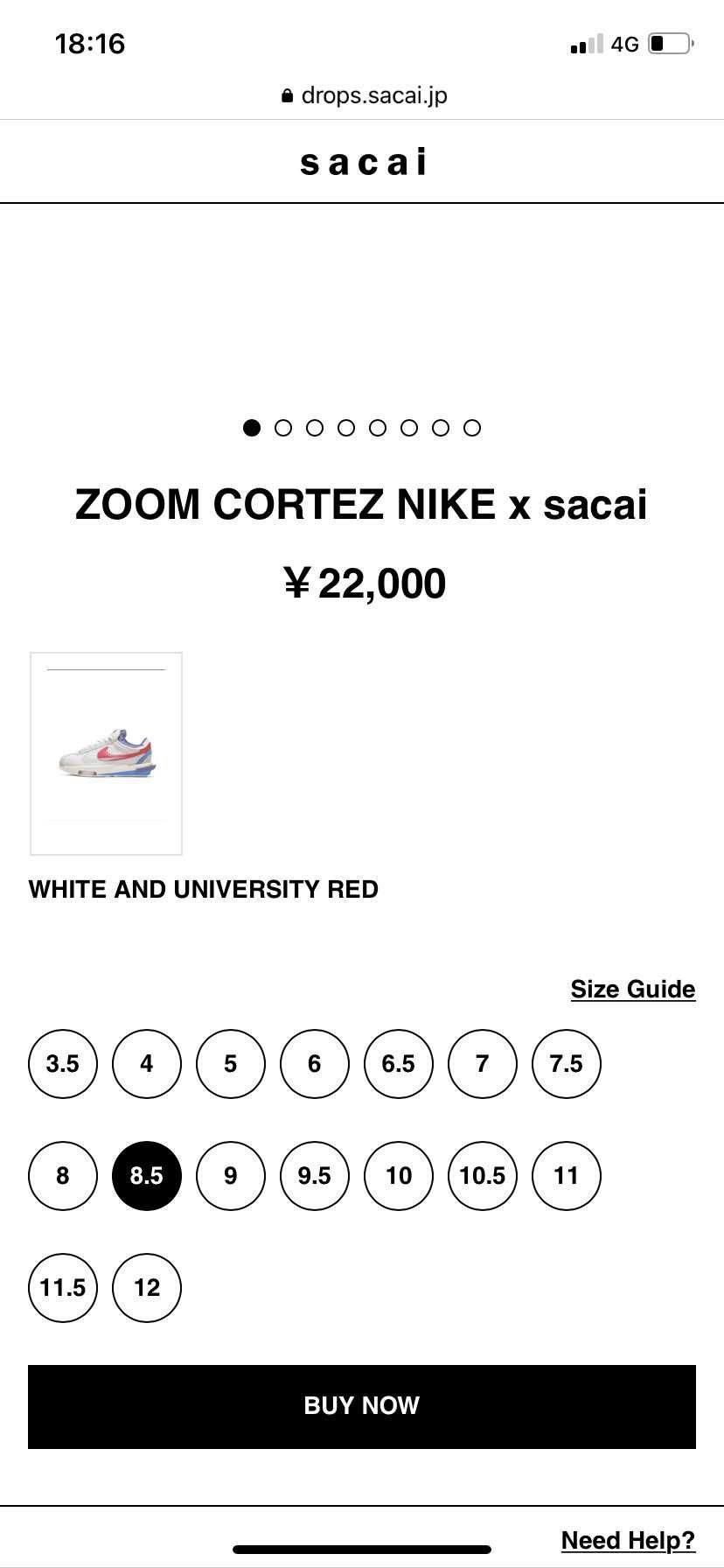Screen dimensions: 724x1568
Task: Pick size 6.5
Action: [x=399, y=1064]
